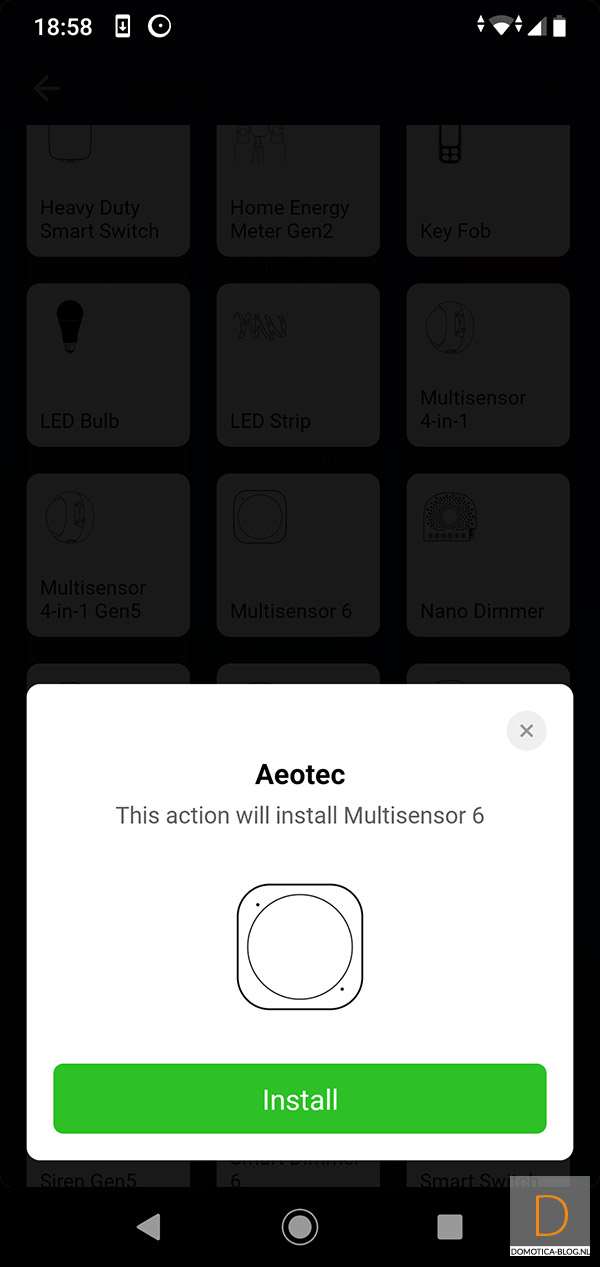
Task: Close the Aeotec install dialog
Action: pos(526,731)
